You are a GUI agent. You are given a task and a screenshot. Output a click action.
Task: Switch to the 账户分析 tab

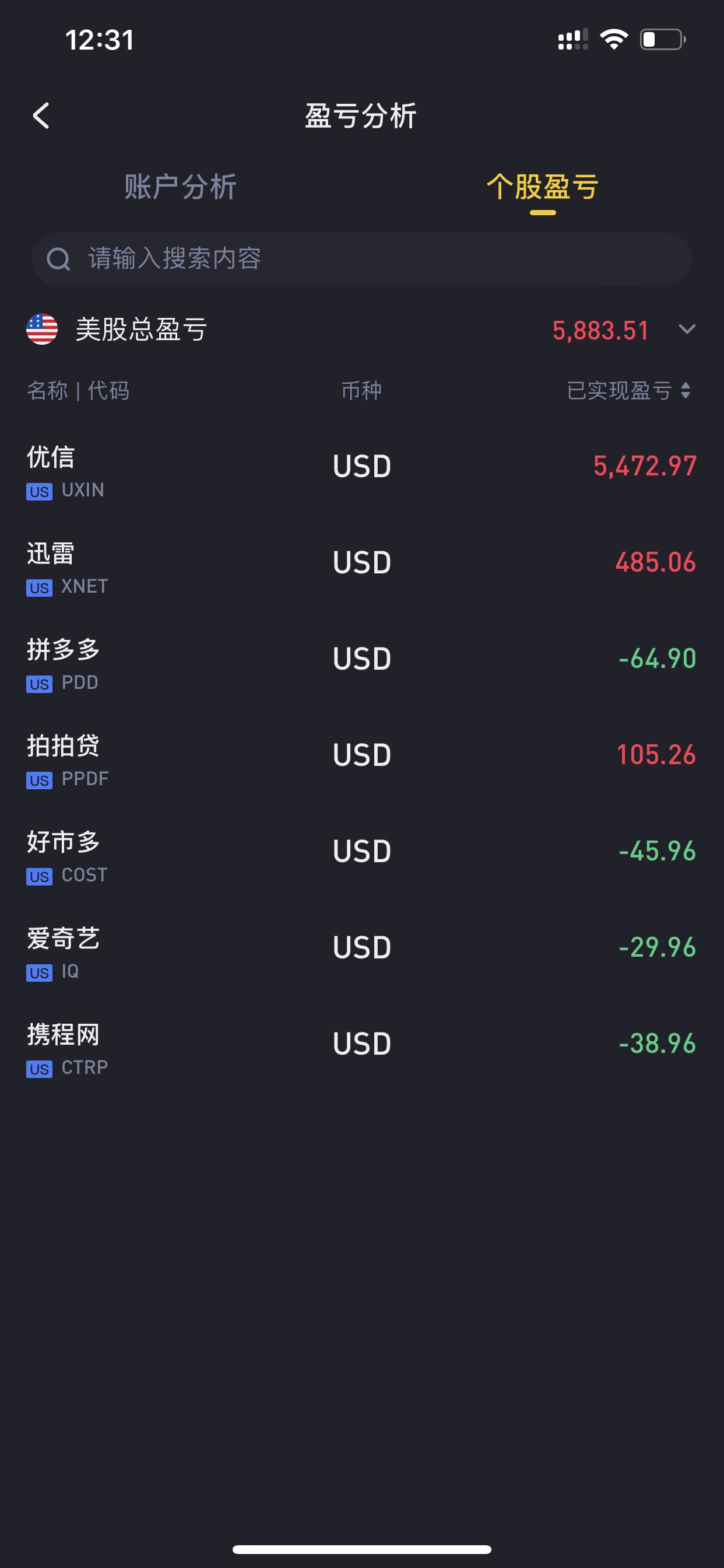click(x=180, y=187)
